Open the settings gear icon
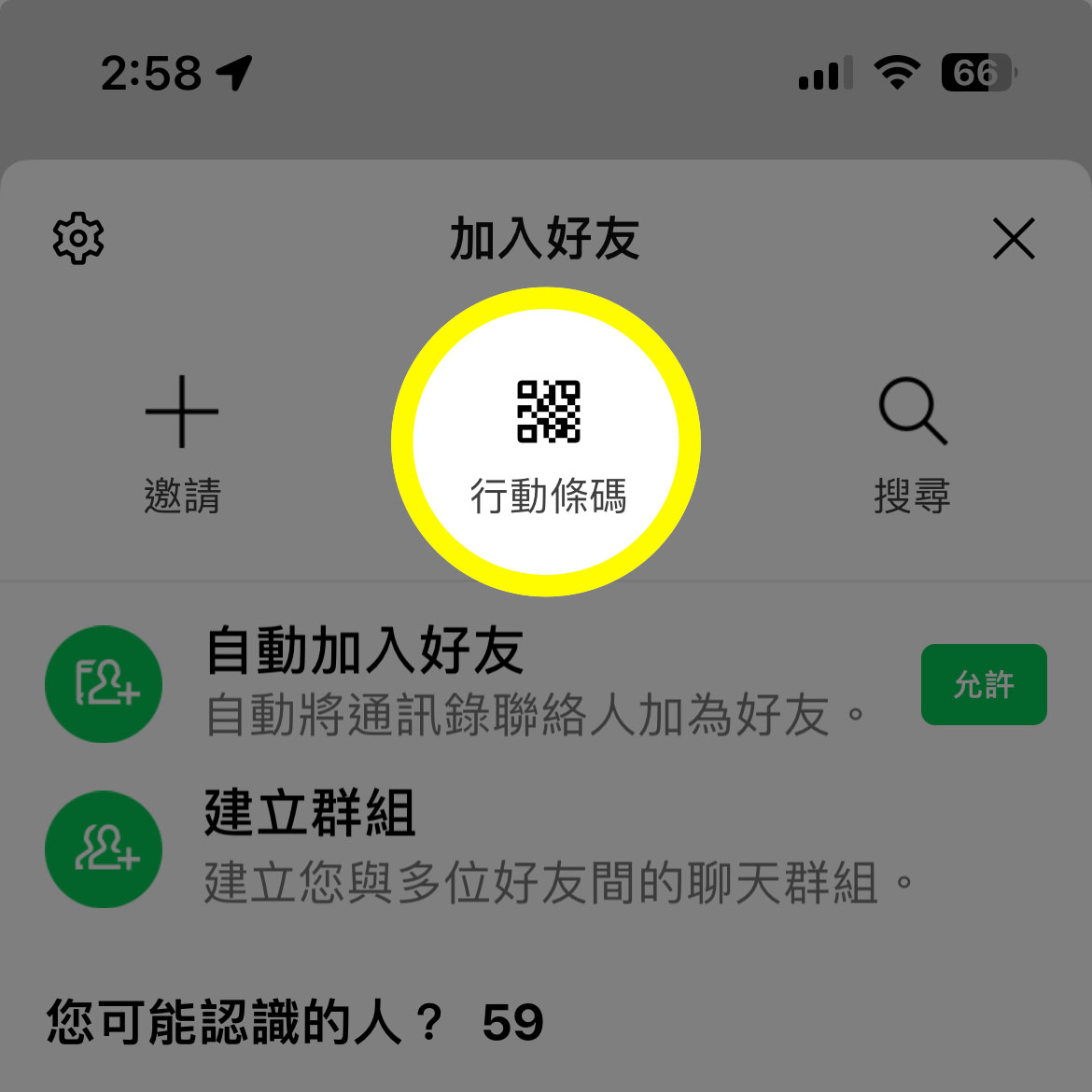1092x1092 pixels. (x=78, y=239)
